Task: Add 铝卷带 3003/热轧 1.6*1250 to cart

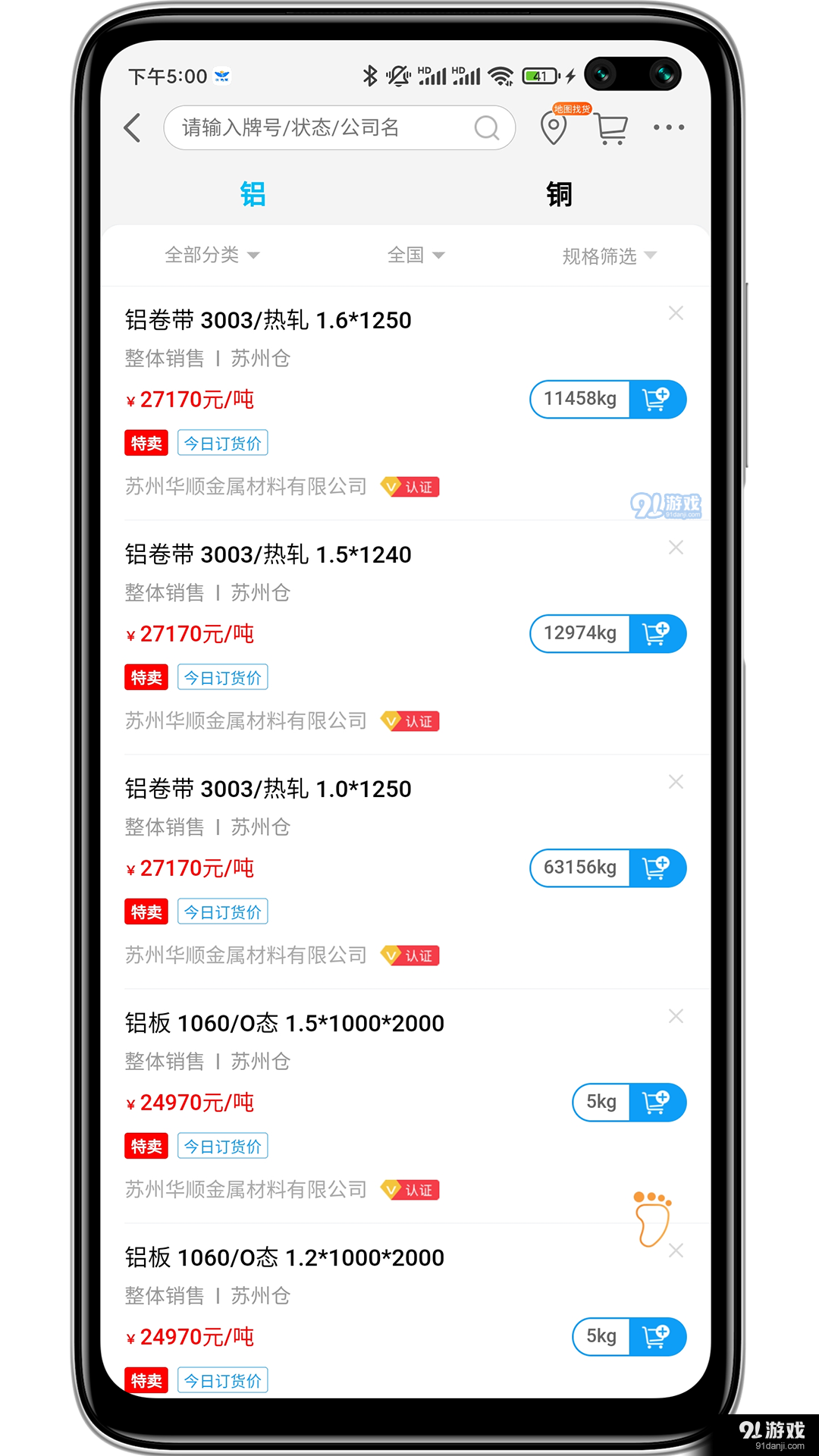Action: (x=655, y=399)
